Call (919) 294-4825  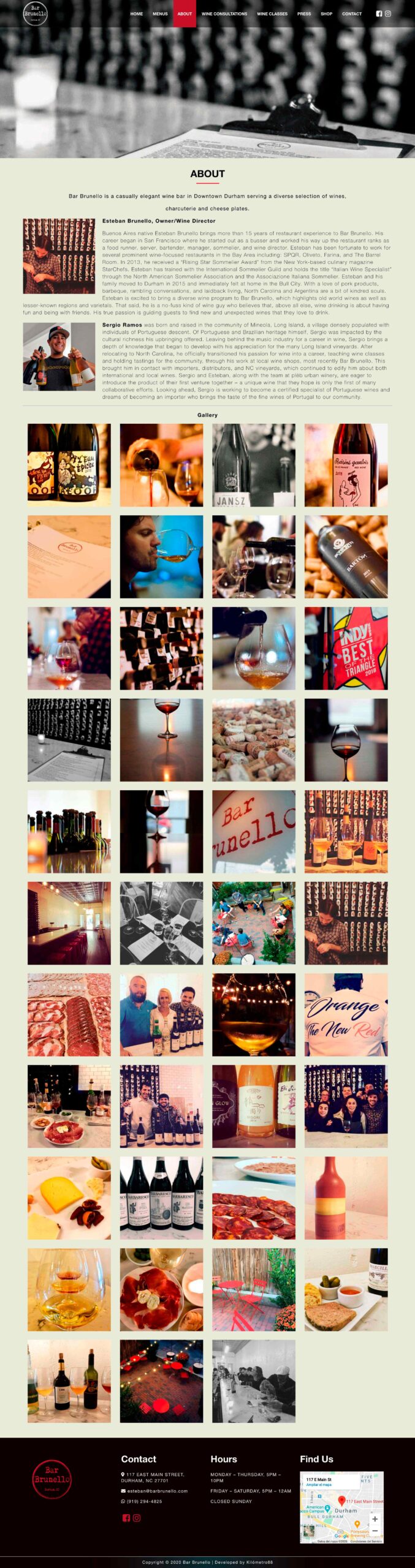coord(145,1501)
